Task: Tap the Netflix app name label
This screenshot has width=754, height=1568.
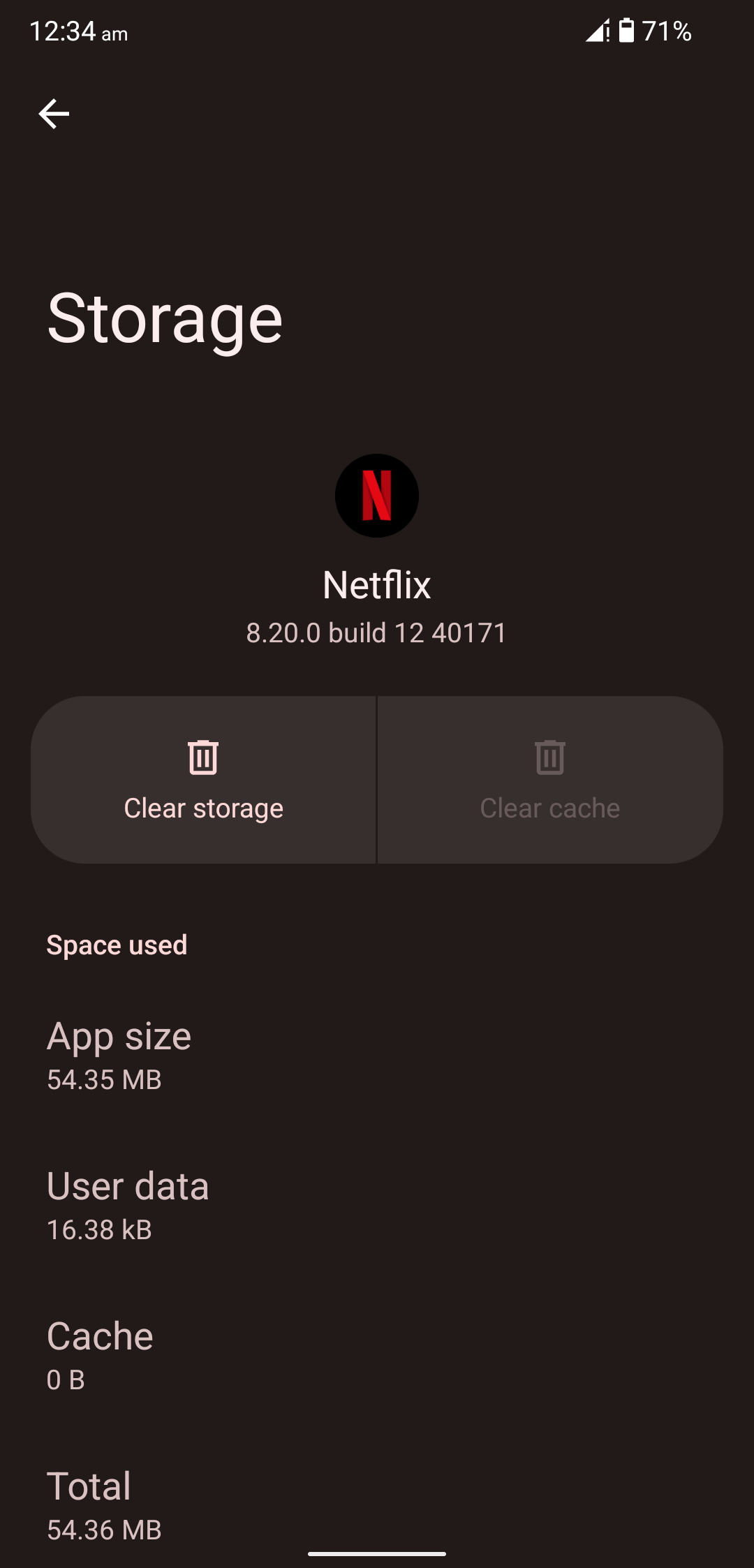Action: coord(377,586)
